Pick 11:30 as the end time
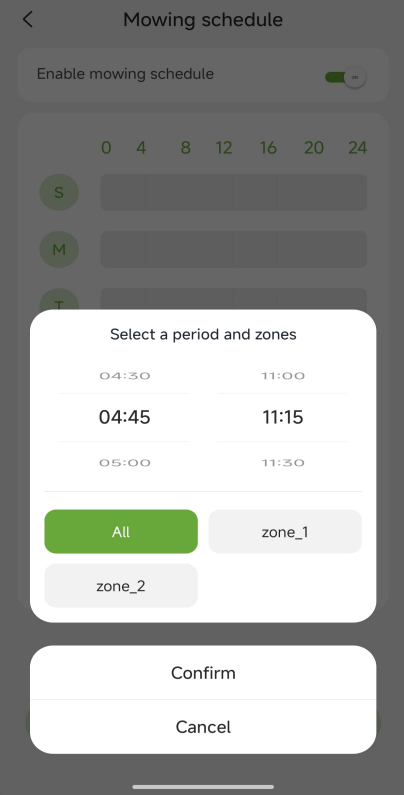Image resolution: width=404 pixels, height=795 pixels. [283, 462]
